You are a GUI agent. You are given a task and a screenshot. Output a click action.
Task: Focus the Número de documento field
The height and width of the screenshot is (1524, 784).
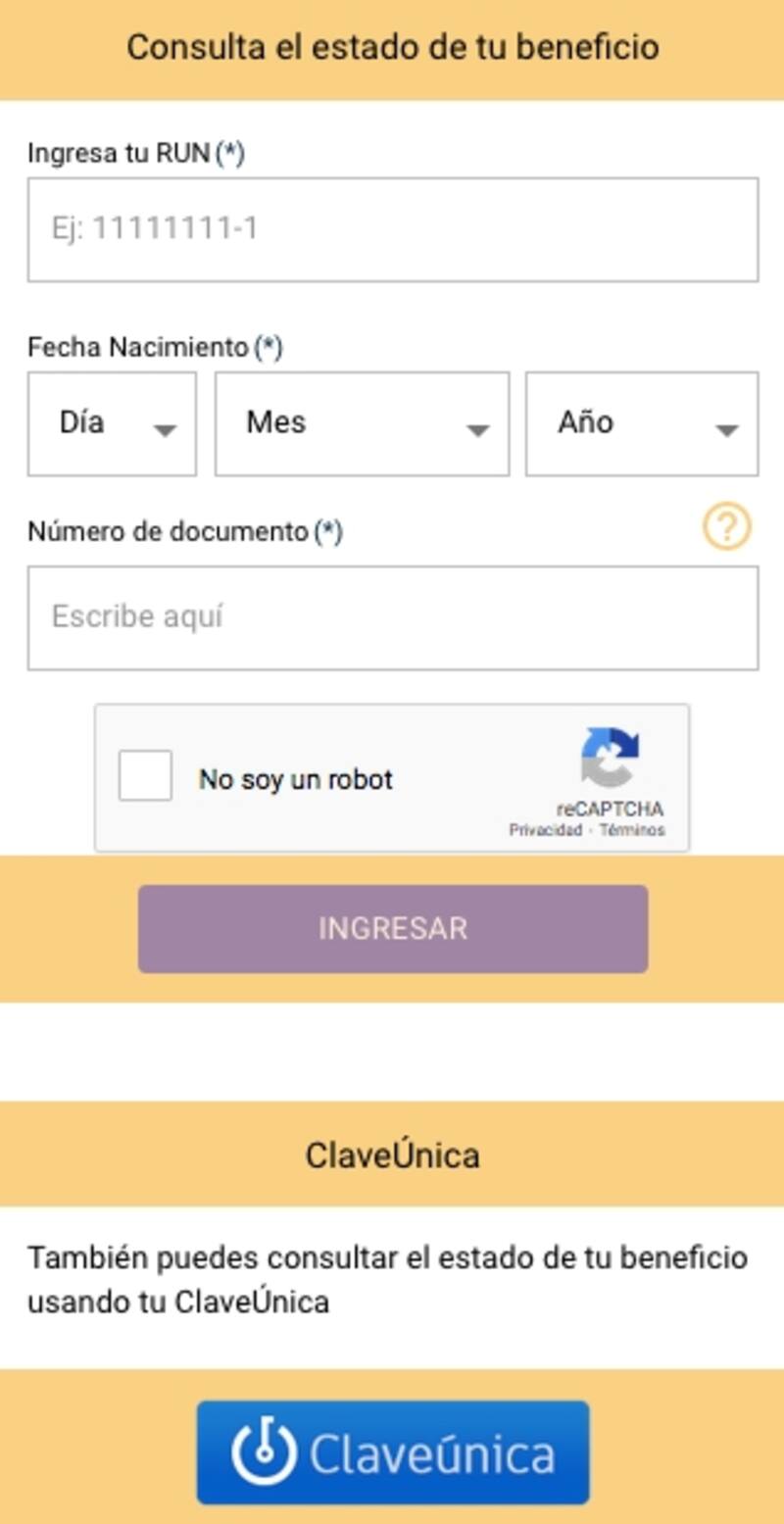click(x=392, y=617)
